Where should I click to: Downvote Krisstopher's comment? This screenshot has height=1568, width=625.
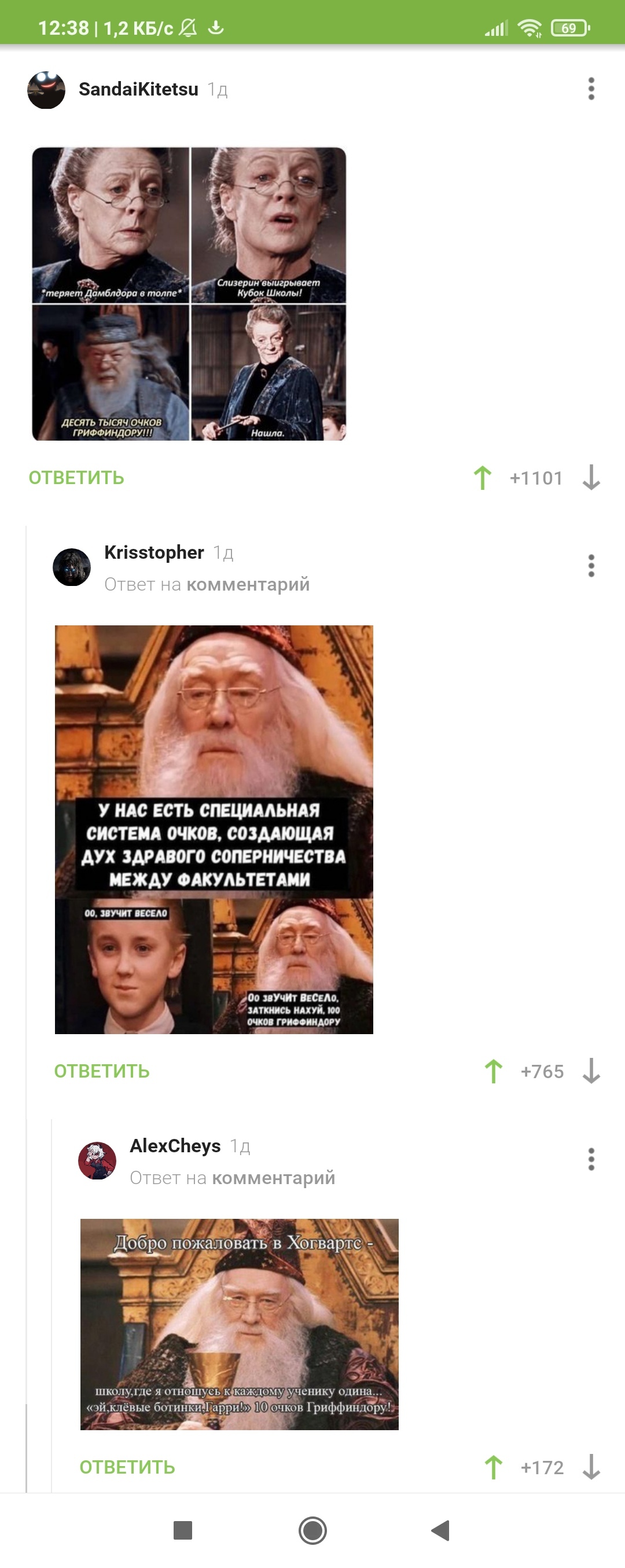[x=591, y=1071]
